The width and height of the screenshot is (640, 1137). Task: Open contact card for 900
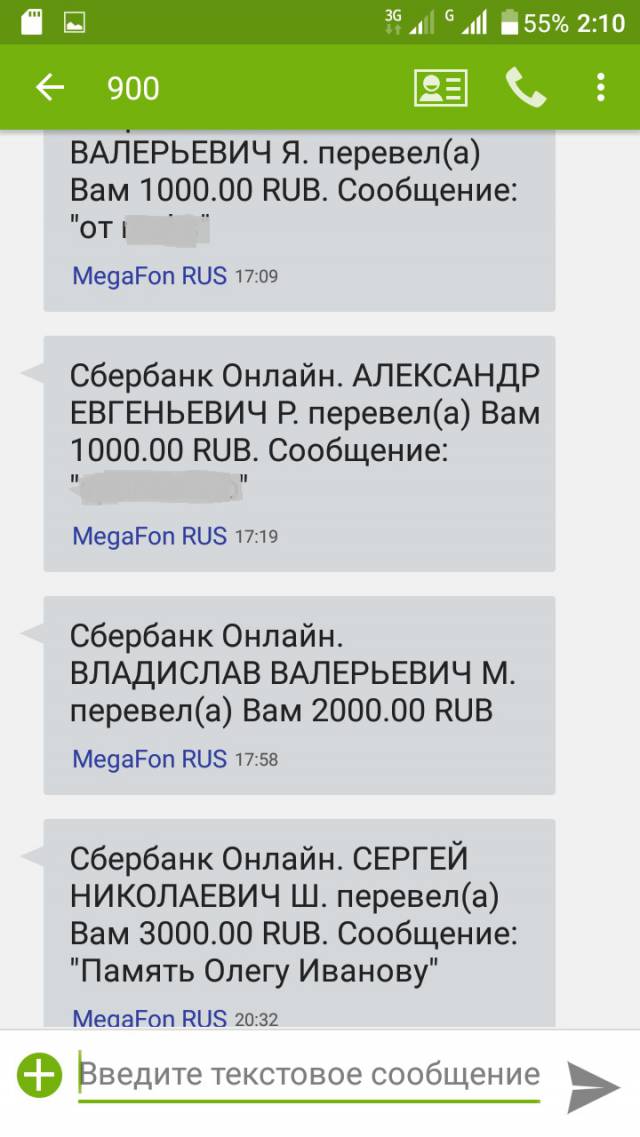(441, 88)
